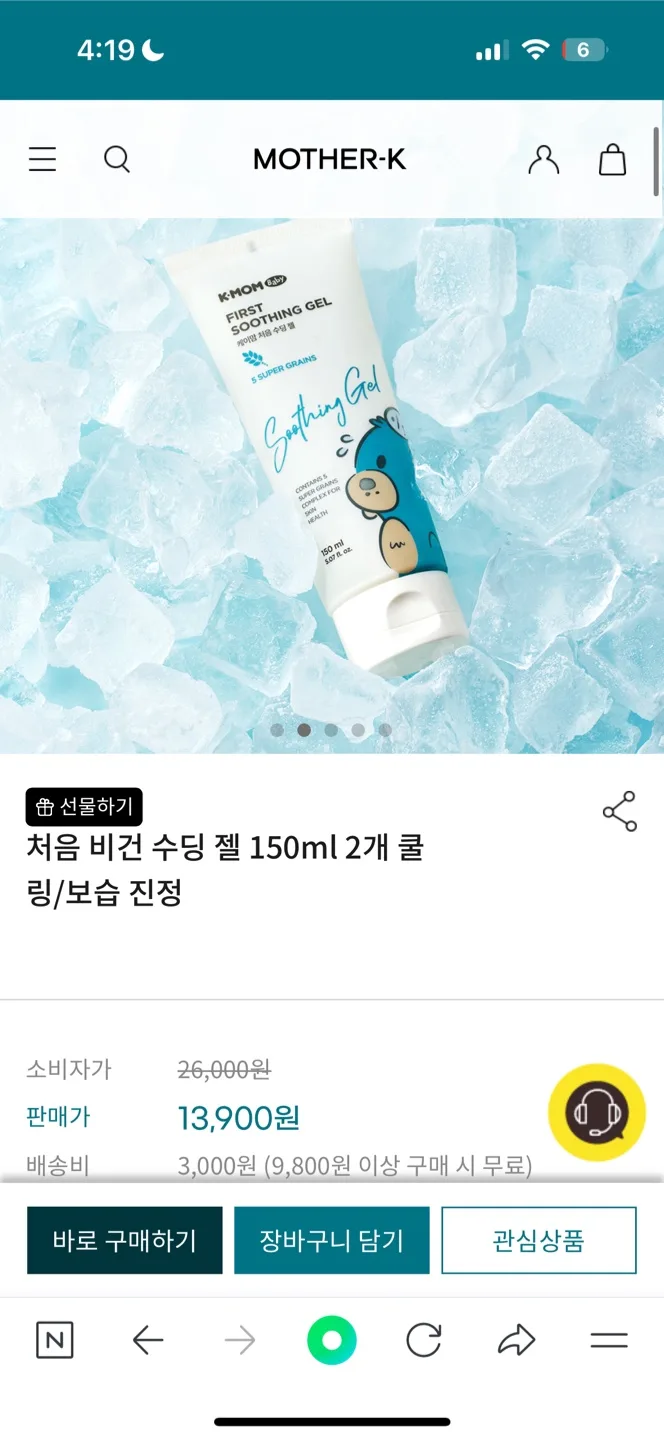Open the browser's menu lines
This screenshot has width=664, height=1440.
[x=608, y=1341]
